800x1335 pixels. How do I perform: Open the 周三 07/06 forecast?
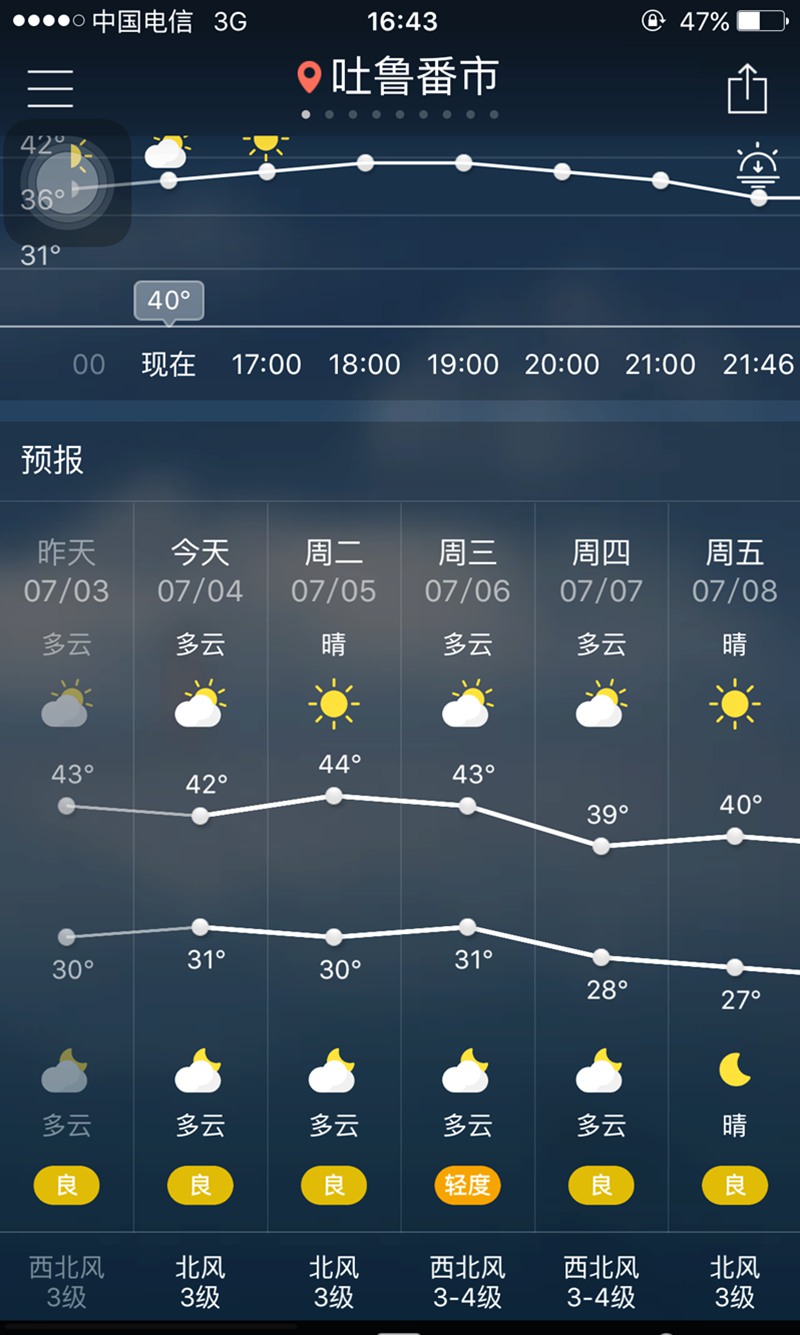point(467,571)
